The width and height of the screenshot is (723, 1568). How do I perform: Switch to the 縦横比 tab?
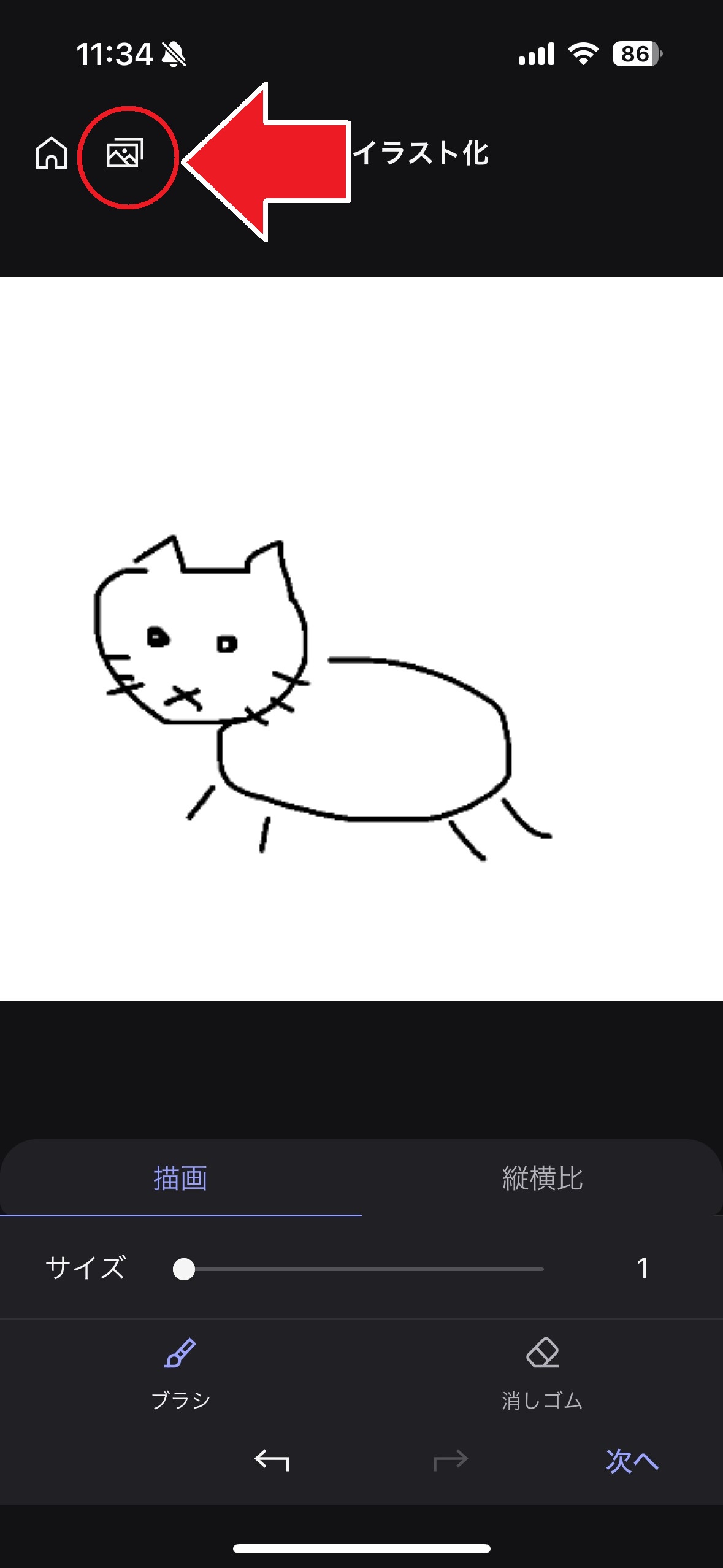click(542, 1178)
